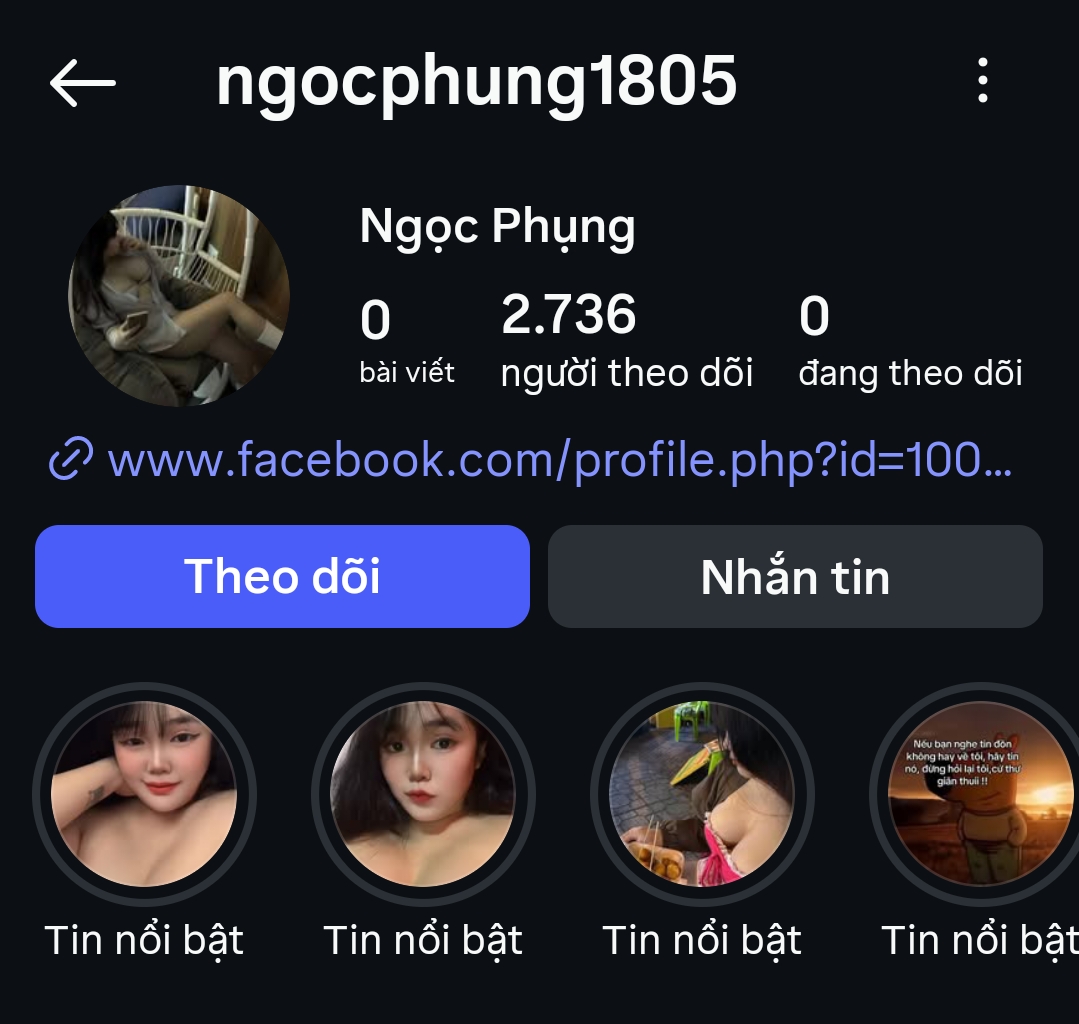Screen dimensions: 1079x1024
Task: Open the highlight with the sunset quote
Action: pos(981,795)
